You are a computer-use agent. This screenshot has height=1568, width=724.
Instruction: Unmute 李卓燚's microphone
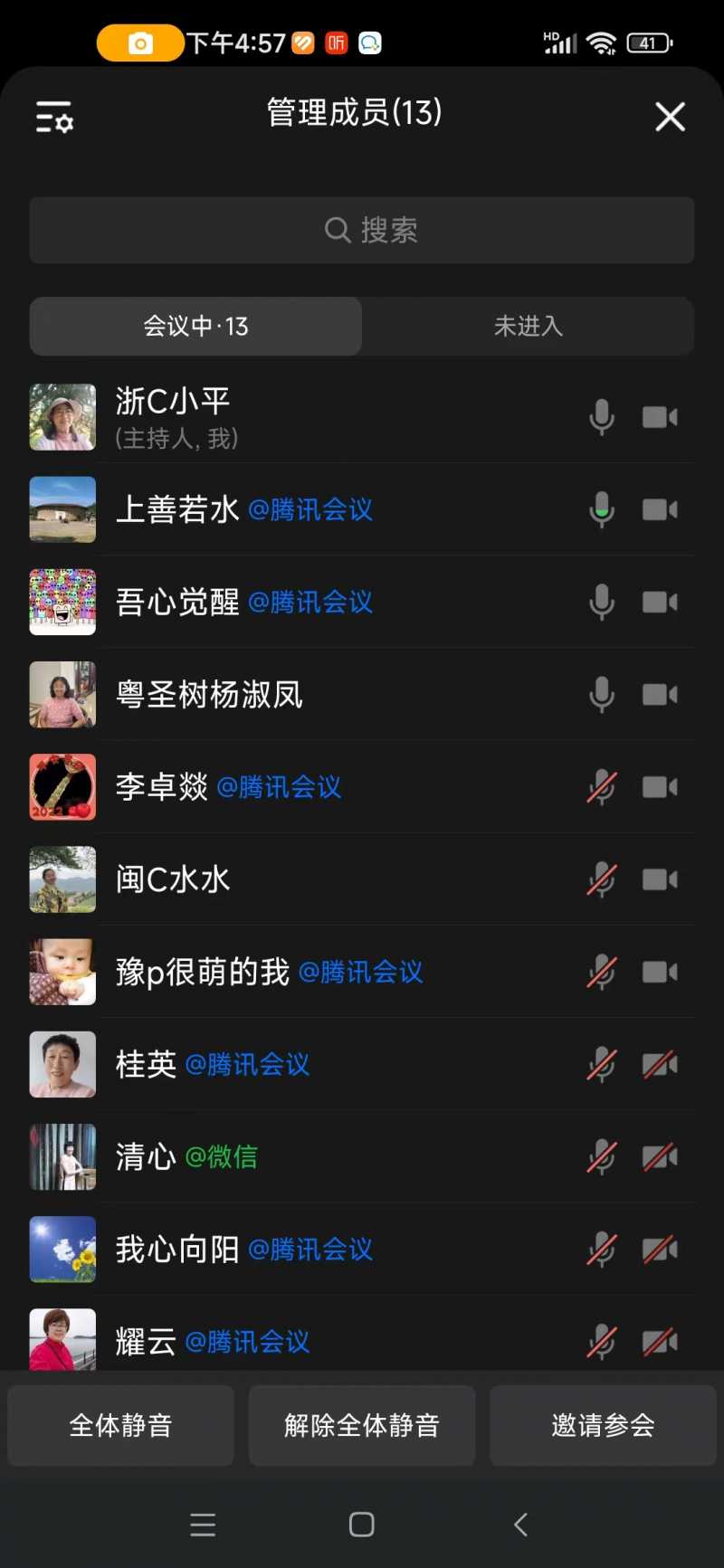point(602,787)
